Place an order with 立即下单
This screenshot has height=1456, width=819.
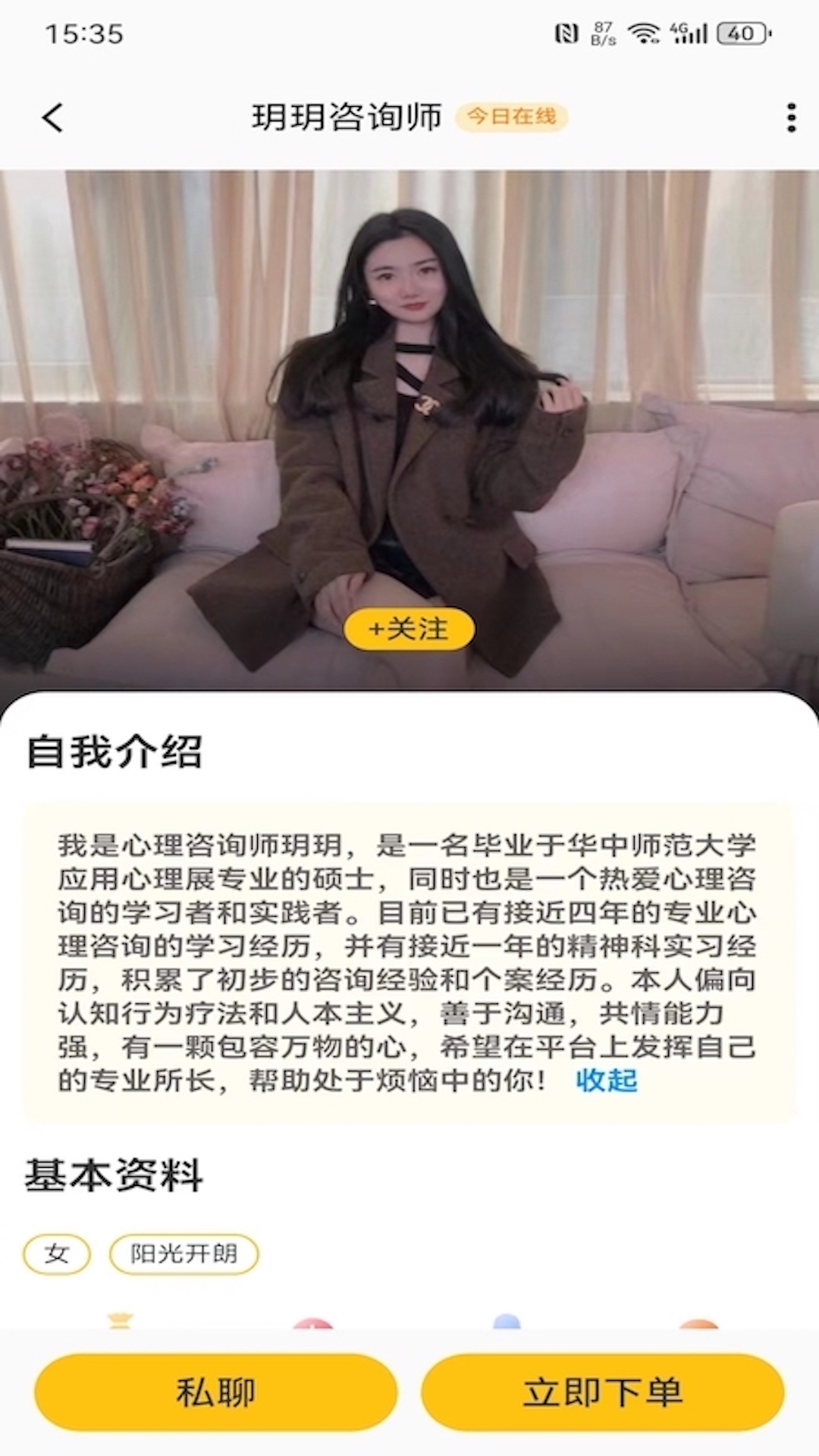pos(603,1392)
